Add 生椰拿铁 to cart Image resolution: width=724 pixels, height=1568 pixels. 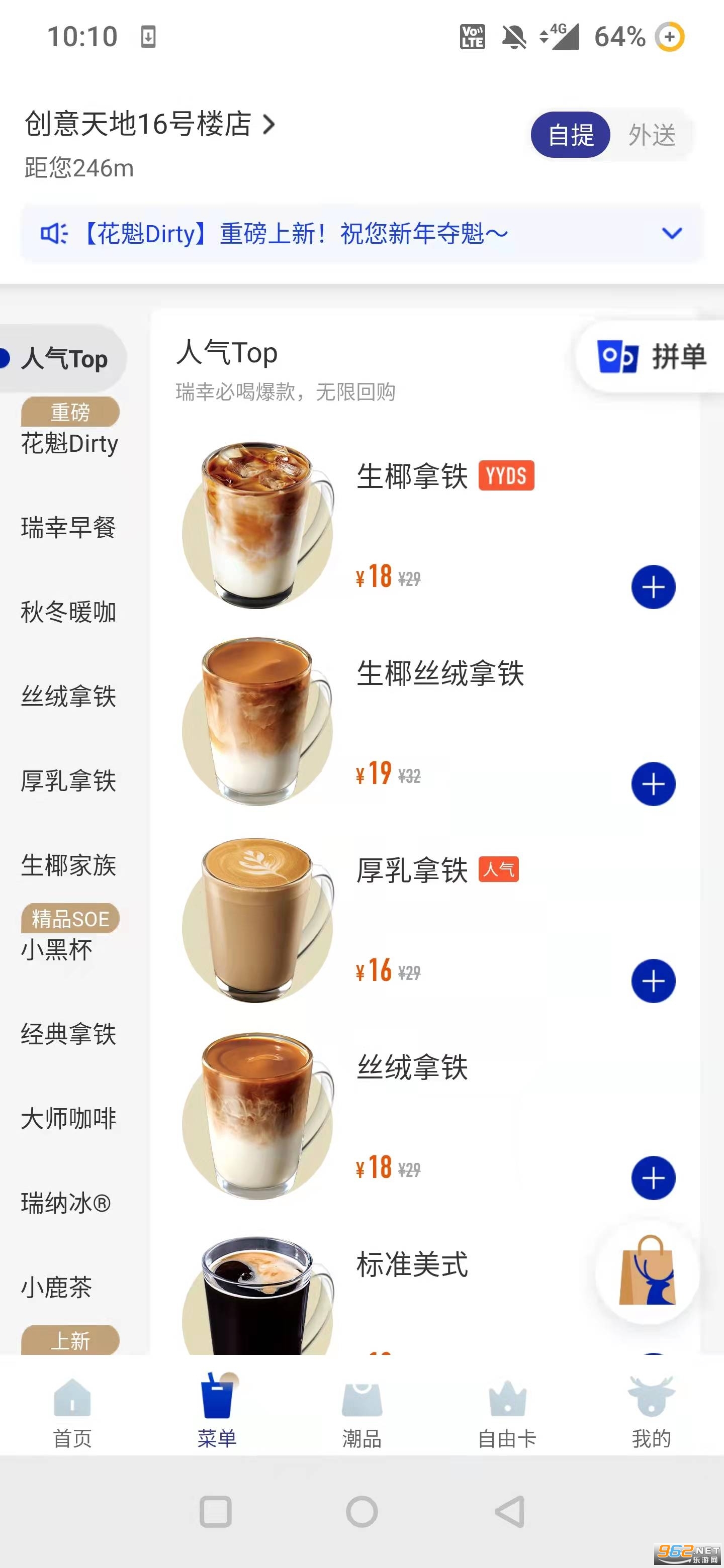point(653,587)
